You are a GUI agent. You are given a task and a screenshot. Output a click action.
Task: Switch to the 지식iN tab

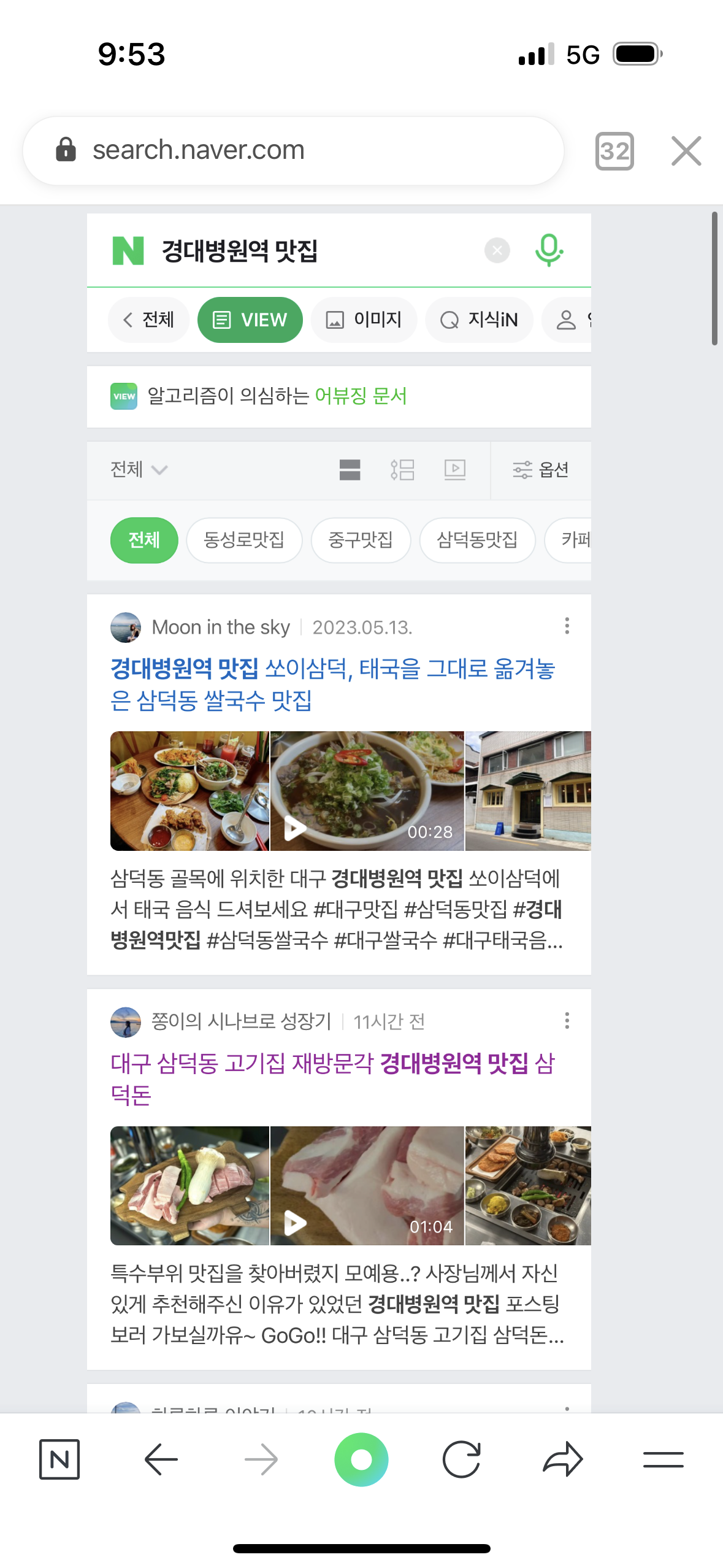click(479, 320)
